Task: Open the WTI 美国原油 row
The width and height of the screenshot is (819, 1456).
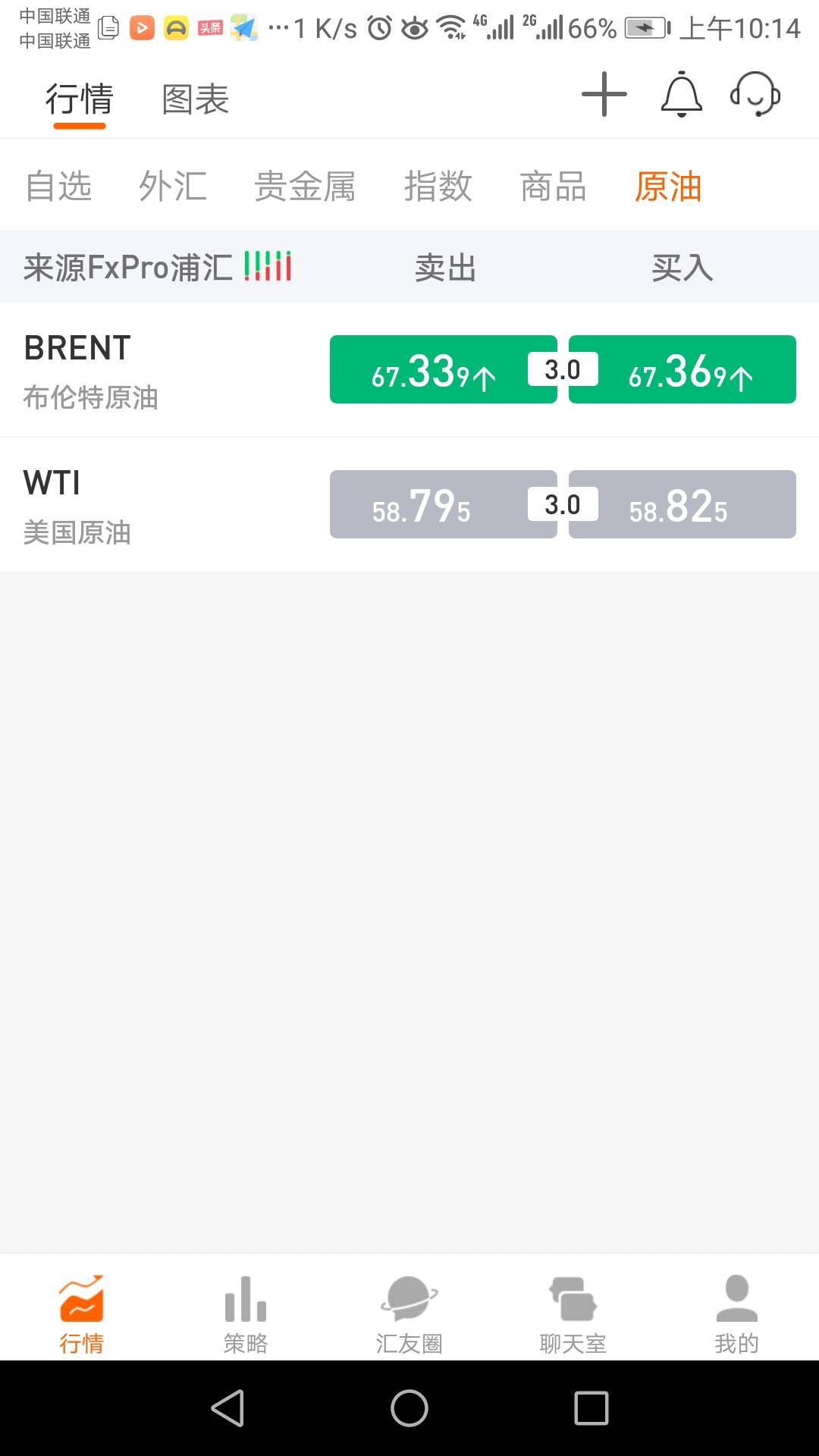Action: (409, 504)
